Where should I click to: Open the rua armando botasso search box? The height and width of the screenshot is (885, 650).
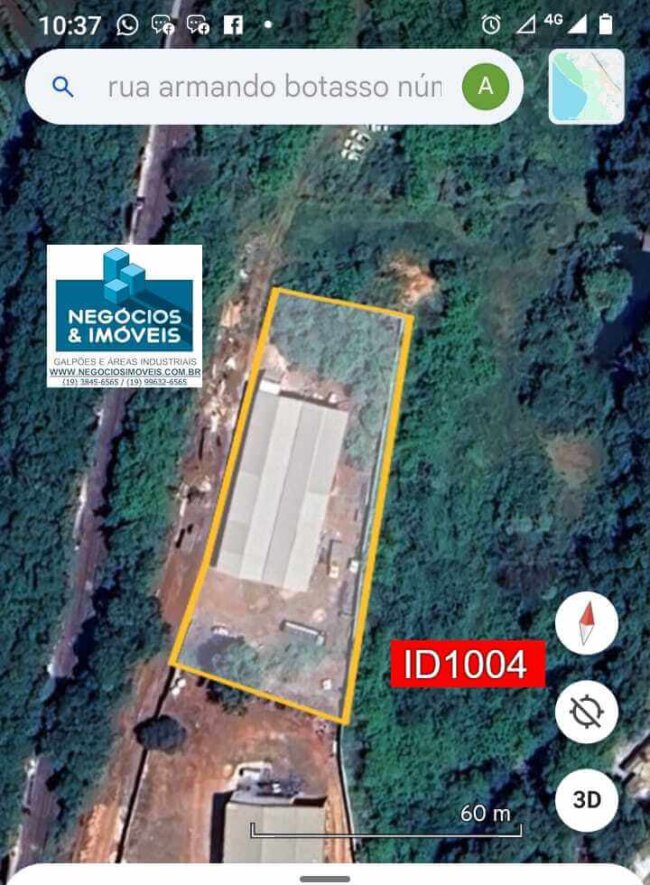tap(272, 87)
